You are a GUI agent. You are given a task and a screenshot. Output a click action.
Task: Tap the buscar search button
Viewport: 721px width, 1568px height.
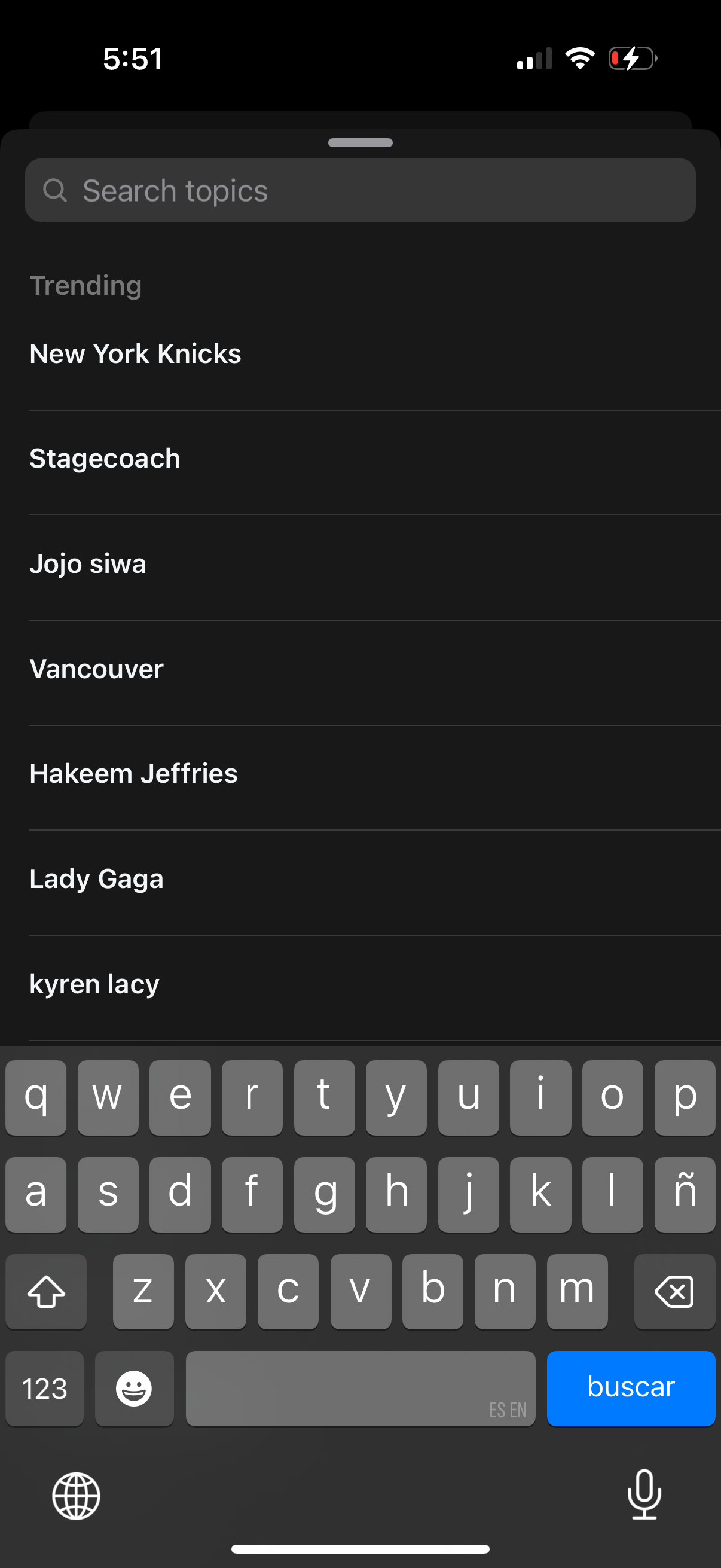click(631, 1389)
